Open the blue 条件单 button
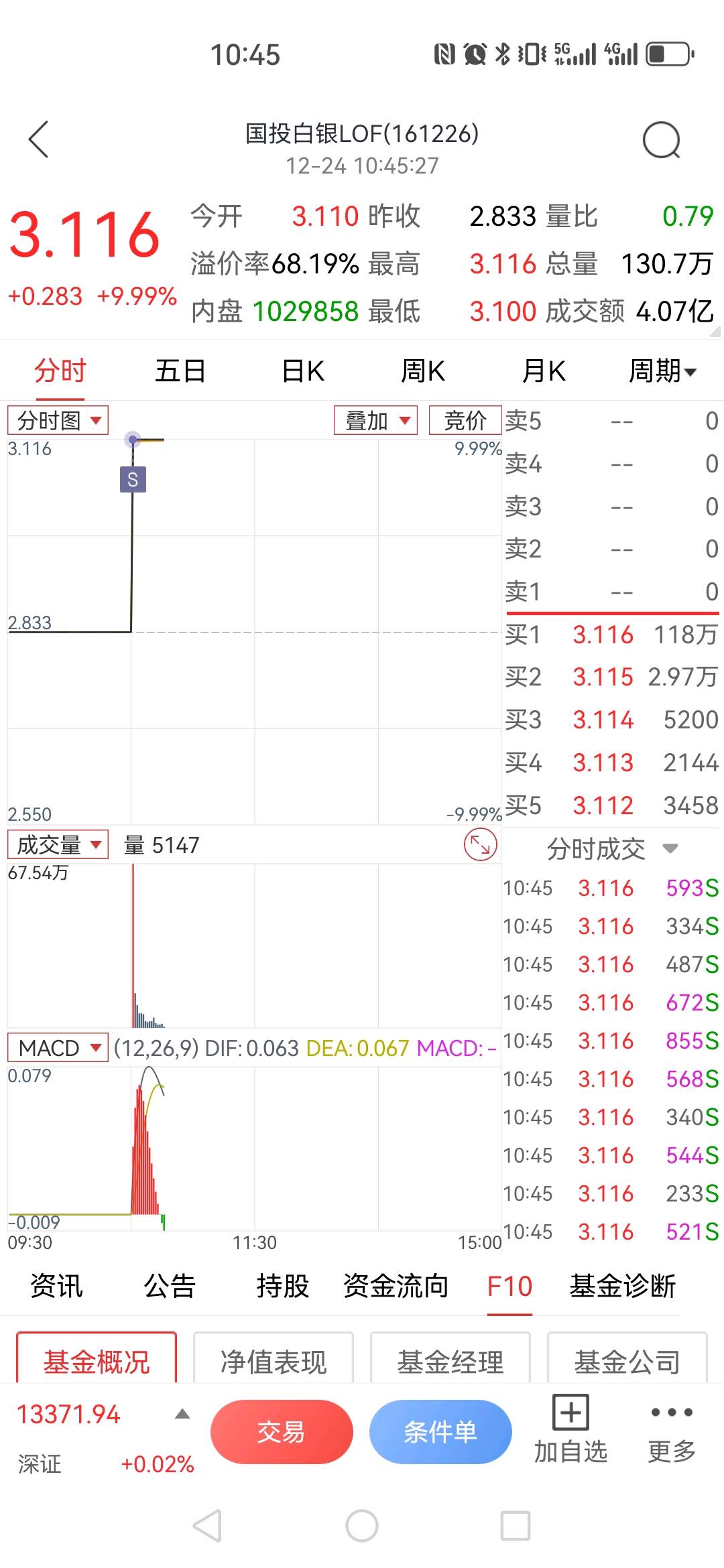 (x=440, y=1432)
